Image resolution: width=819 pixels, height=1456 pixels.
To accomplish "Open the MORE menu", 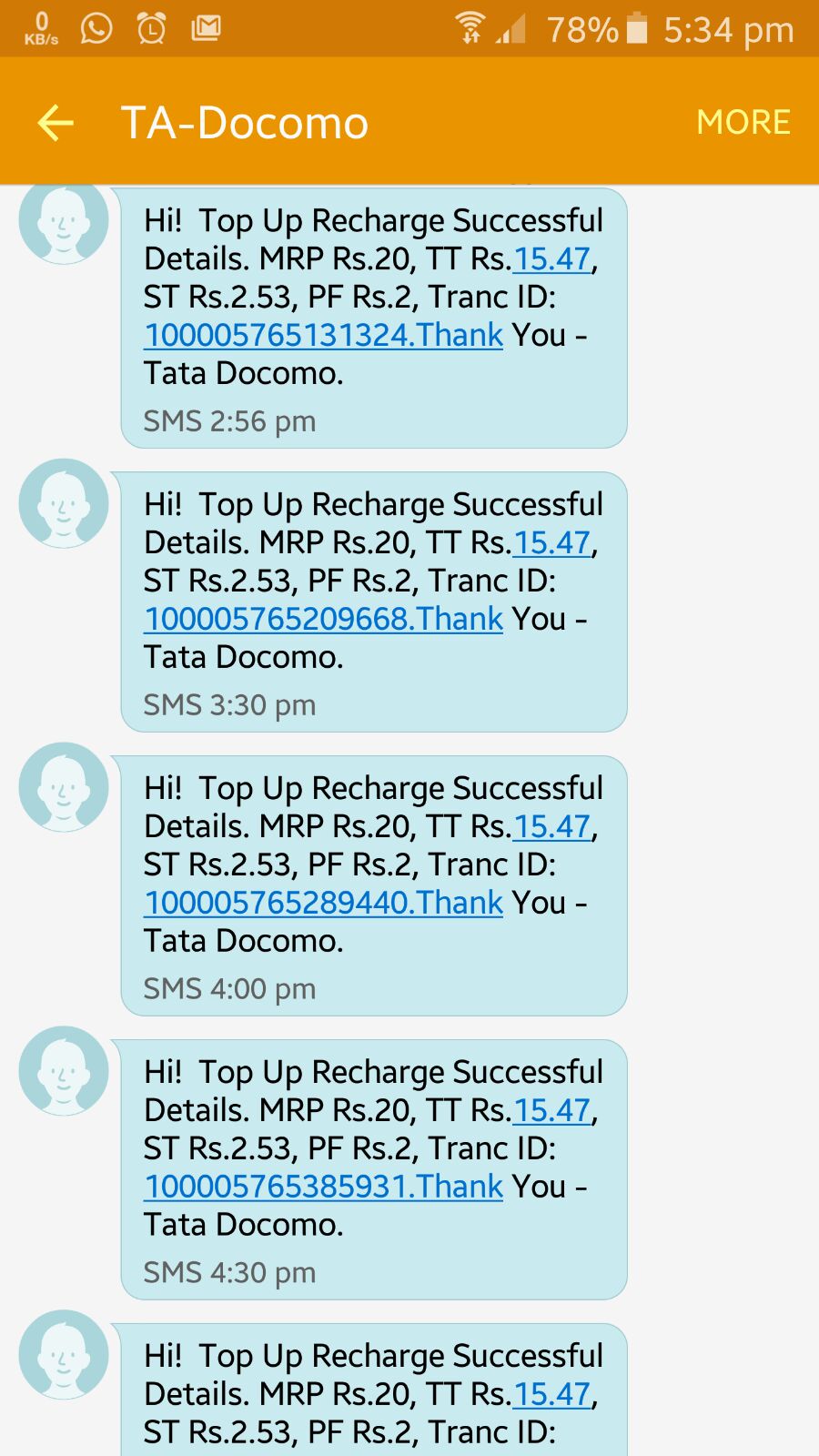I will [x=743, y=121].
